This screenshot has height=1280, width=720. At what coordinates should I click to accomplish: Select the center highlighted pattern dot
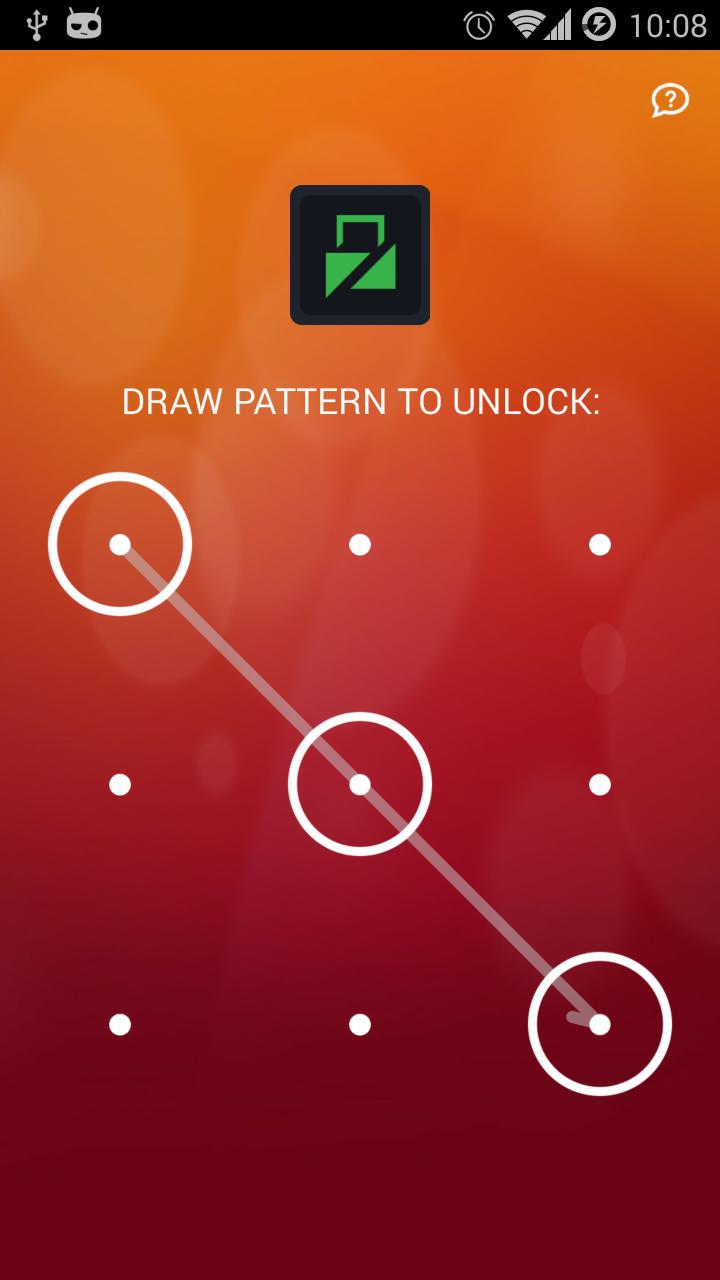point(360,784)
